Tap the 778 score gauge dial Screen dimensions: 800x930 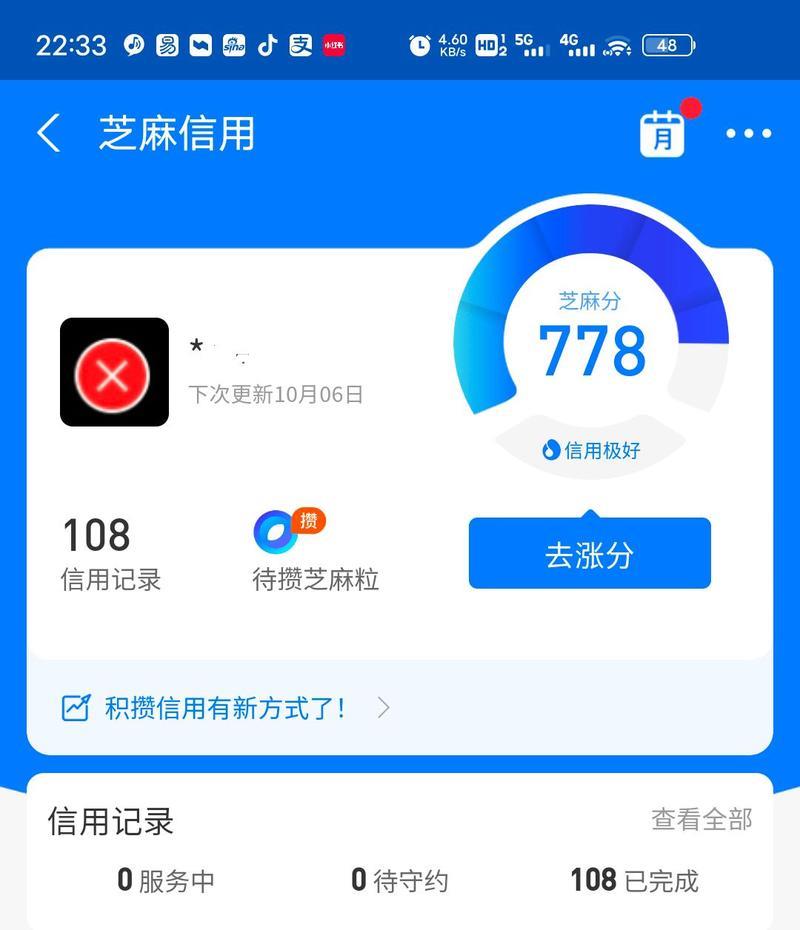point(592,350)
